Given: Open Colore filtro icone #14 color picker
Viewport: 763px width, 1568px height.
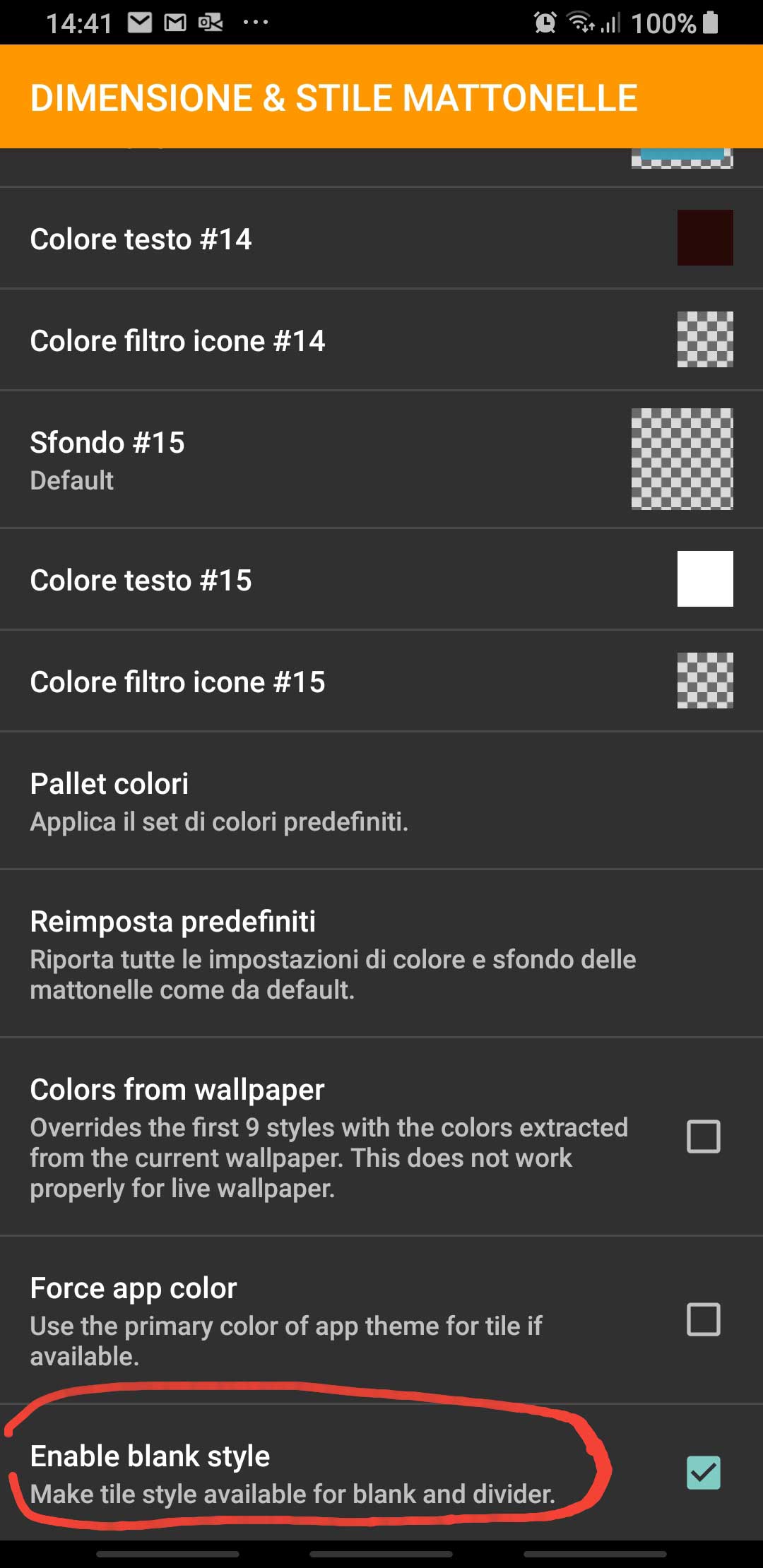Looking at the screenshot, I should [x=704, y=340].
